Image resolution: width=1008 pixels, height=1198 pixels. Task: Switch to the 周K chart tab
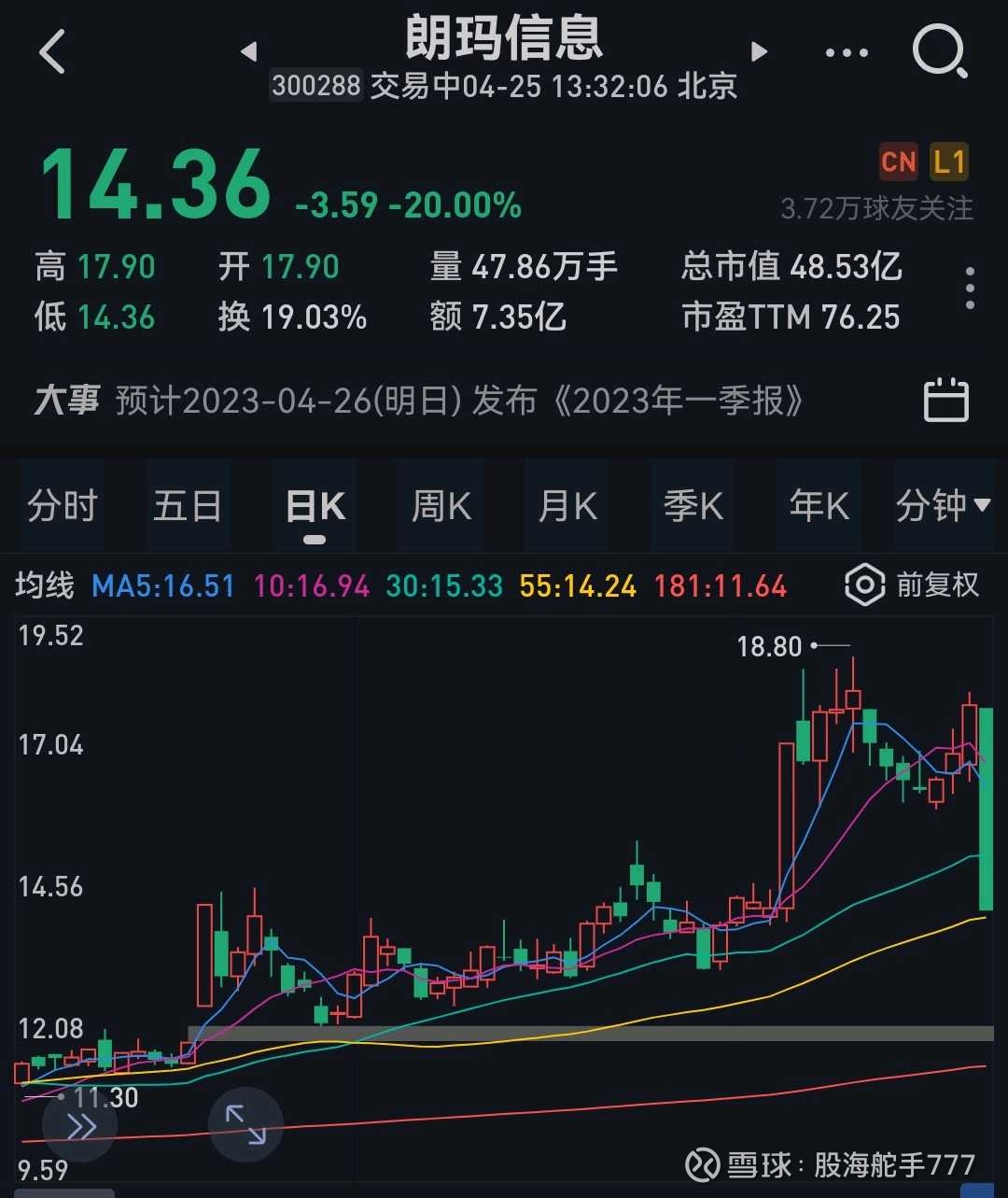coord(440,505)
